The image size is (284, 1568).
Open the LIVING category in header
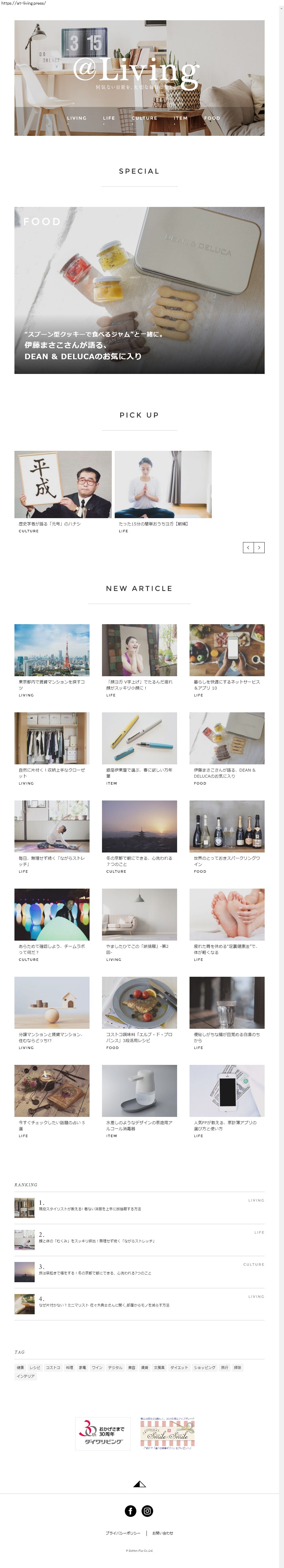[77, 118]
